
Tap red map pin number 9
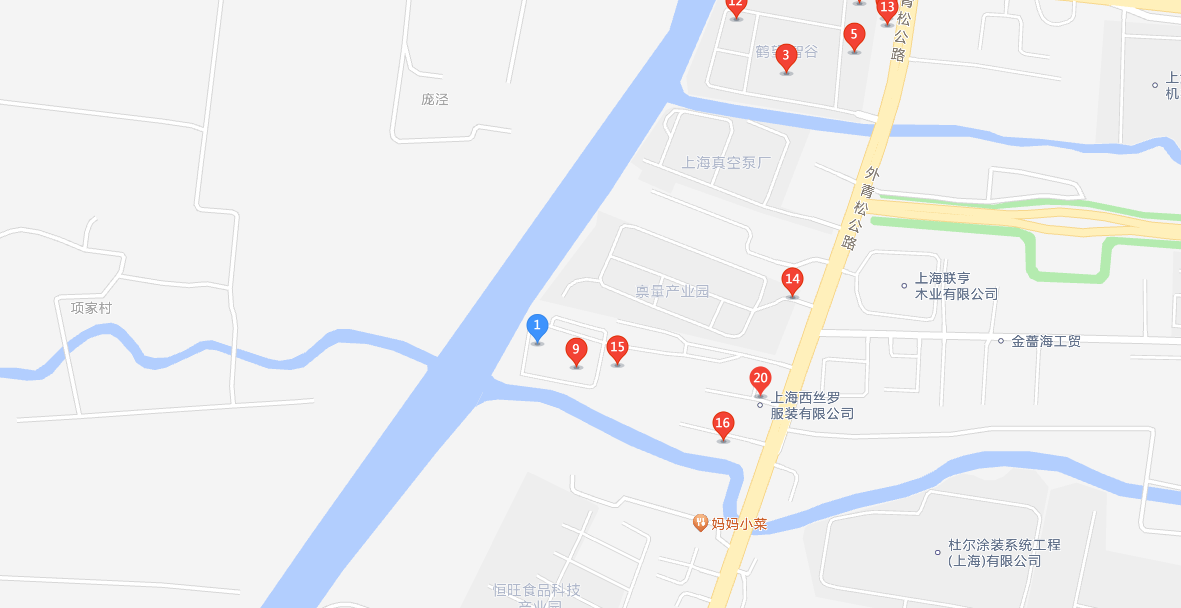pos(575,350)
